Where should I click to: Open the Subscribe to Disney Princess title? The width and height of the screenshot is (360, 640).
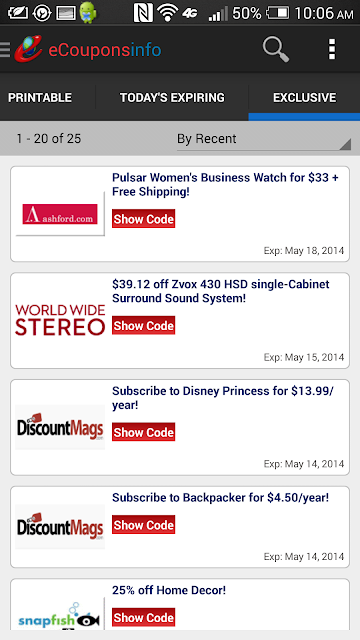pos(223,398)
